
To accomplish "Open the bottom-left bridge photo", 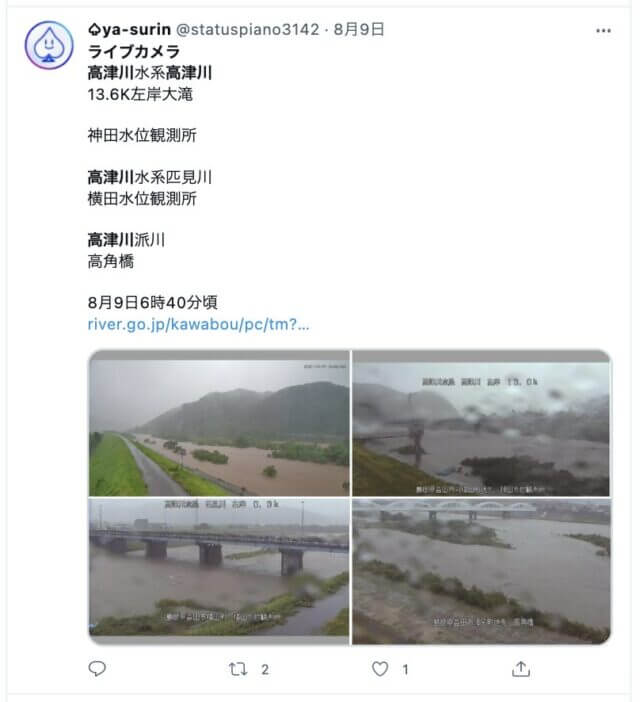I will (x=219, y=571).
